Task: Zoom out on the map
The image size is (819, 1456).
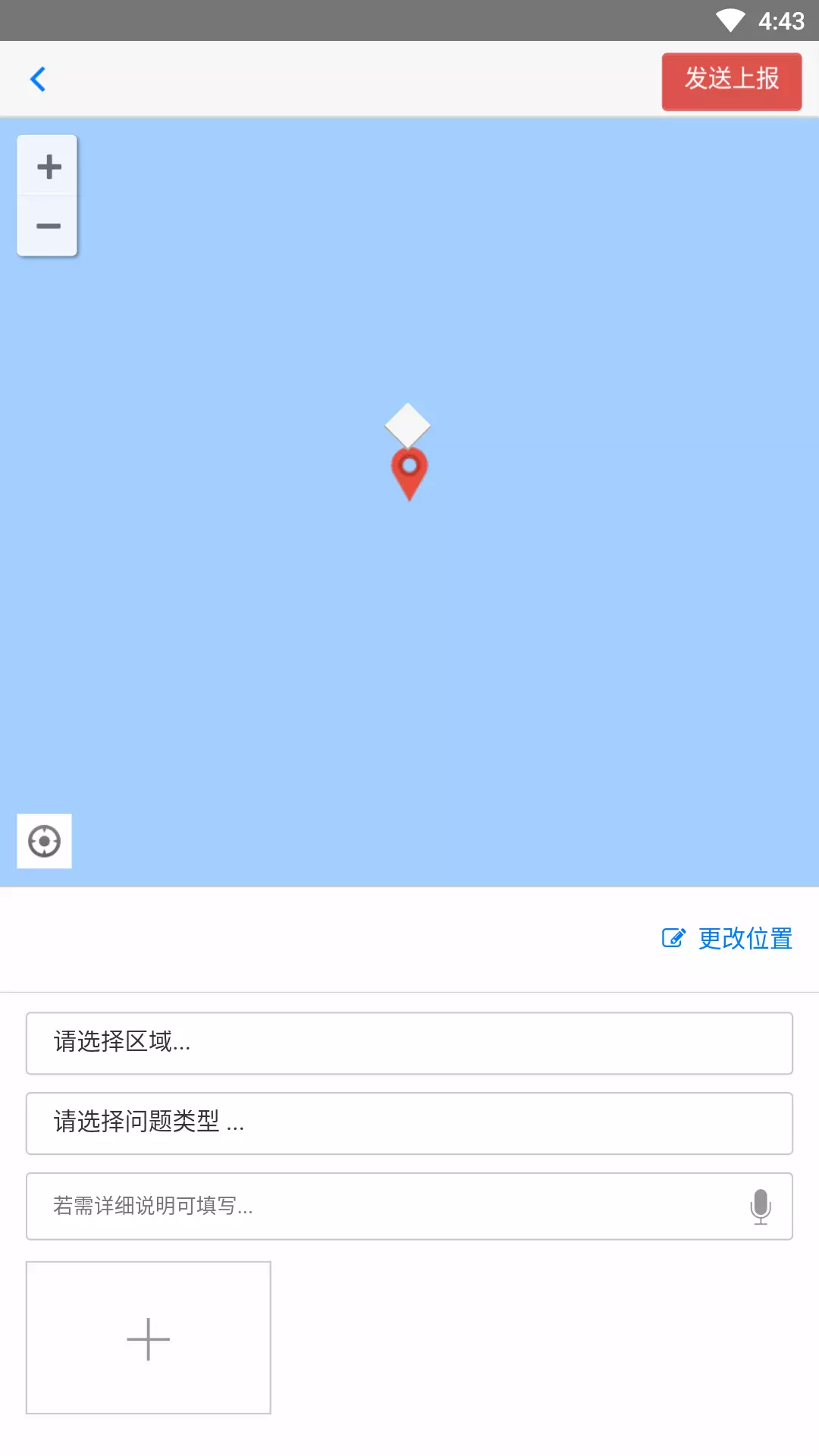Action: coord(48,226)
